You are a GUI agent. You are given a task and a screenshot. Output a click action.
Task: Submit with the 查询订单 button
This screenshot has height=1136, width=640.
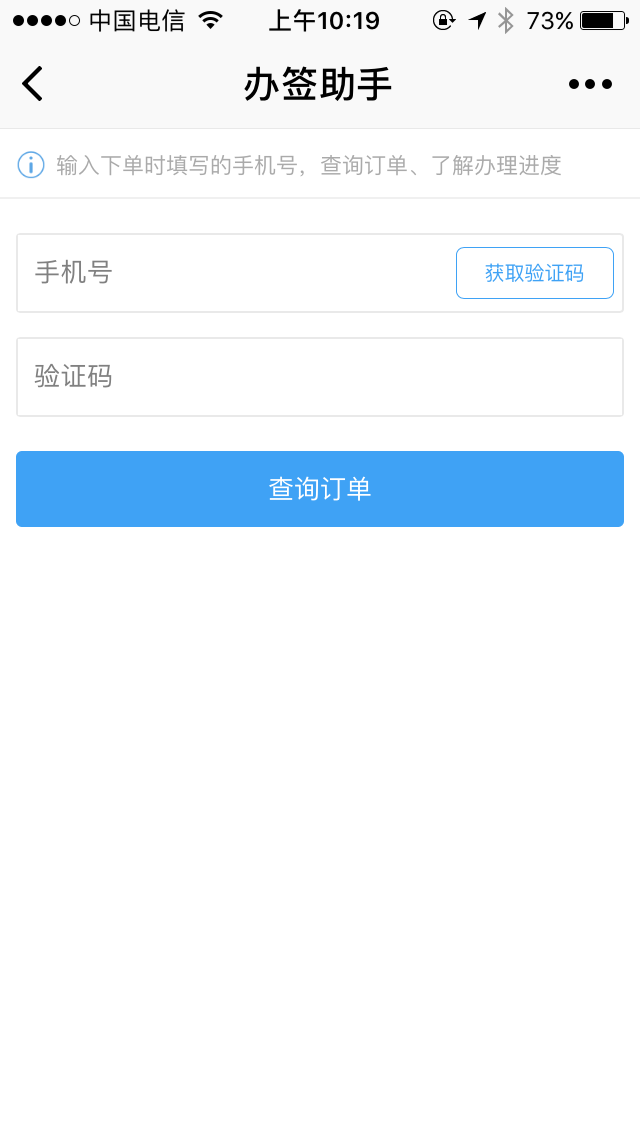[x=320, y=489]
